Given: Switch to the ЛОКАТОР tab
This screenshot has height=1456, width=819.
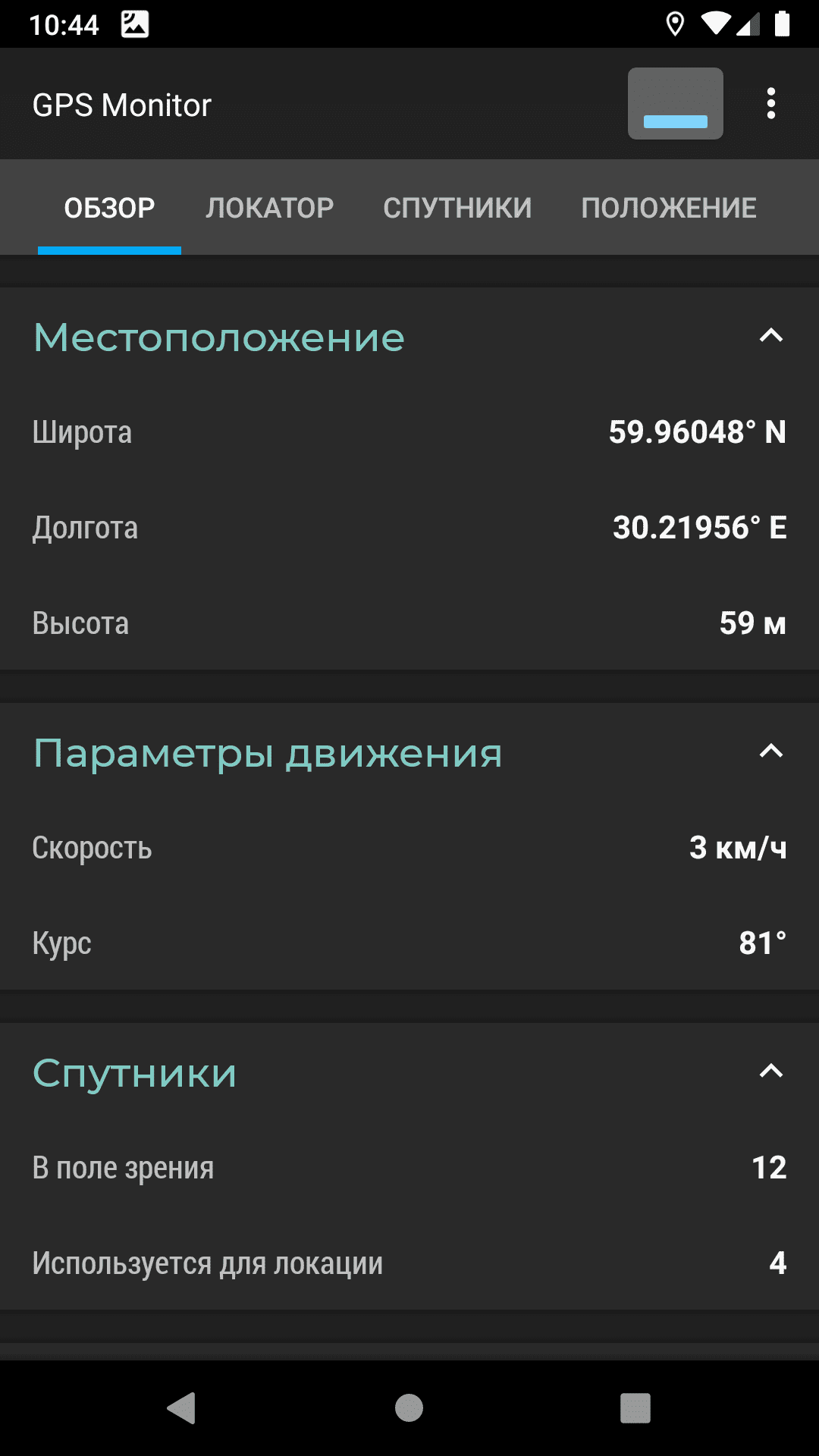Looking at the screenshot, I should (x=269, y=208).
